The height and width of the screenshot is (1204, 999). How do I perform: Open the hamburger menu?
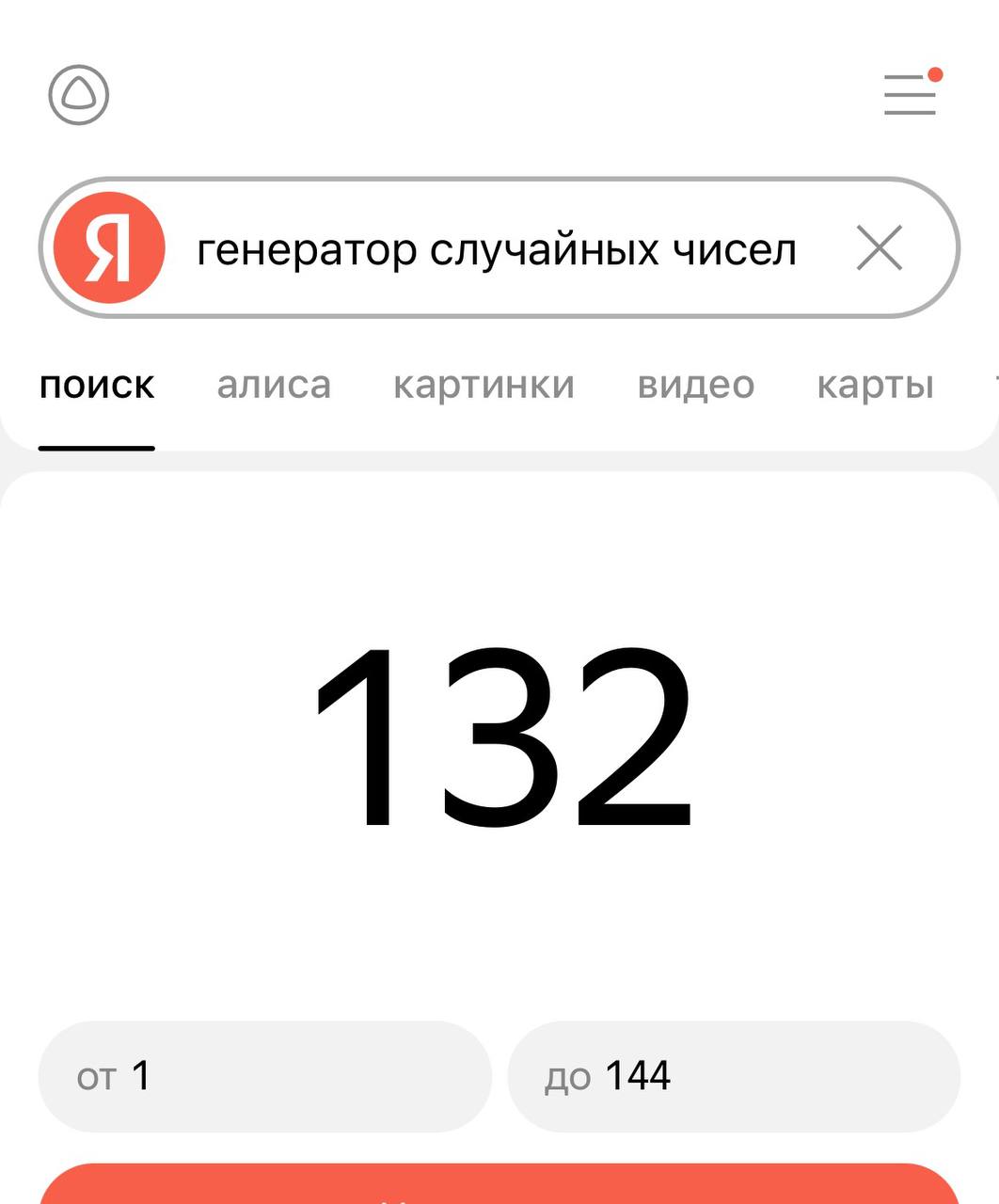tap(910, 94)
